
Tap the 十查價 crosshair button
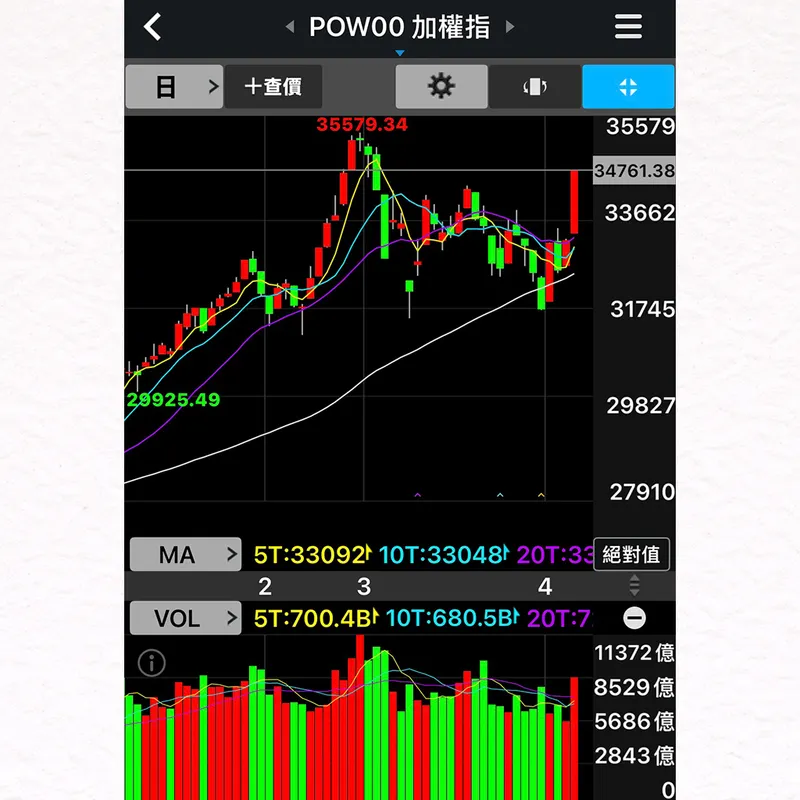(x=273, y=87)
